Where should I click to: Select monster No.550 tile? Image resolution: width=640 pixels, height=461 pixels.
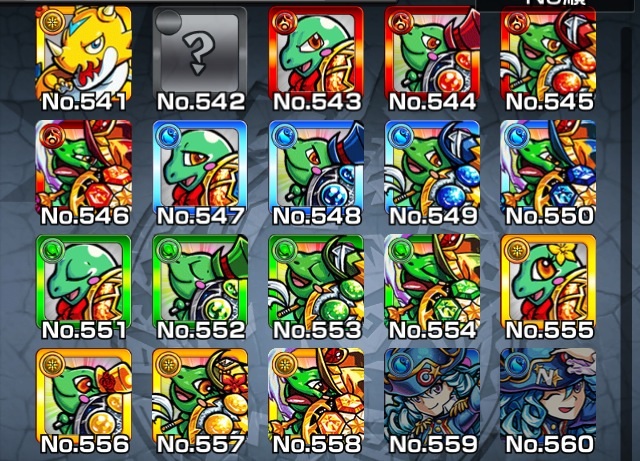coord(548,168)
